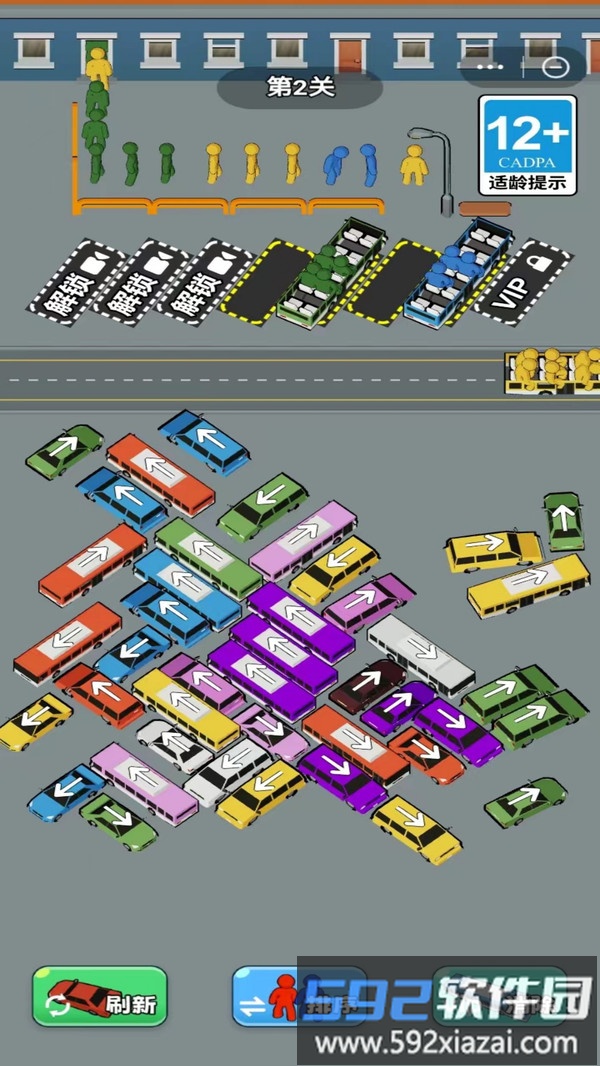600x1066 pixels.
Task: Open the mini-program more options menu
Action: [490, 66]
